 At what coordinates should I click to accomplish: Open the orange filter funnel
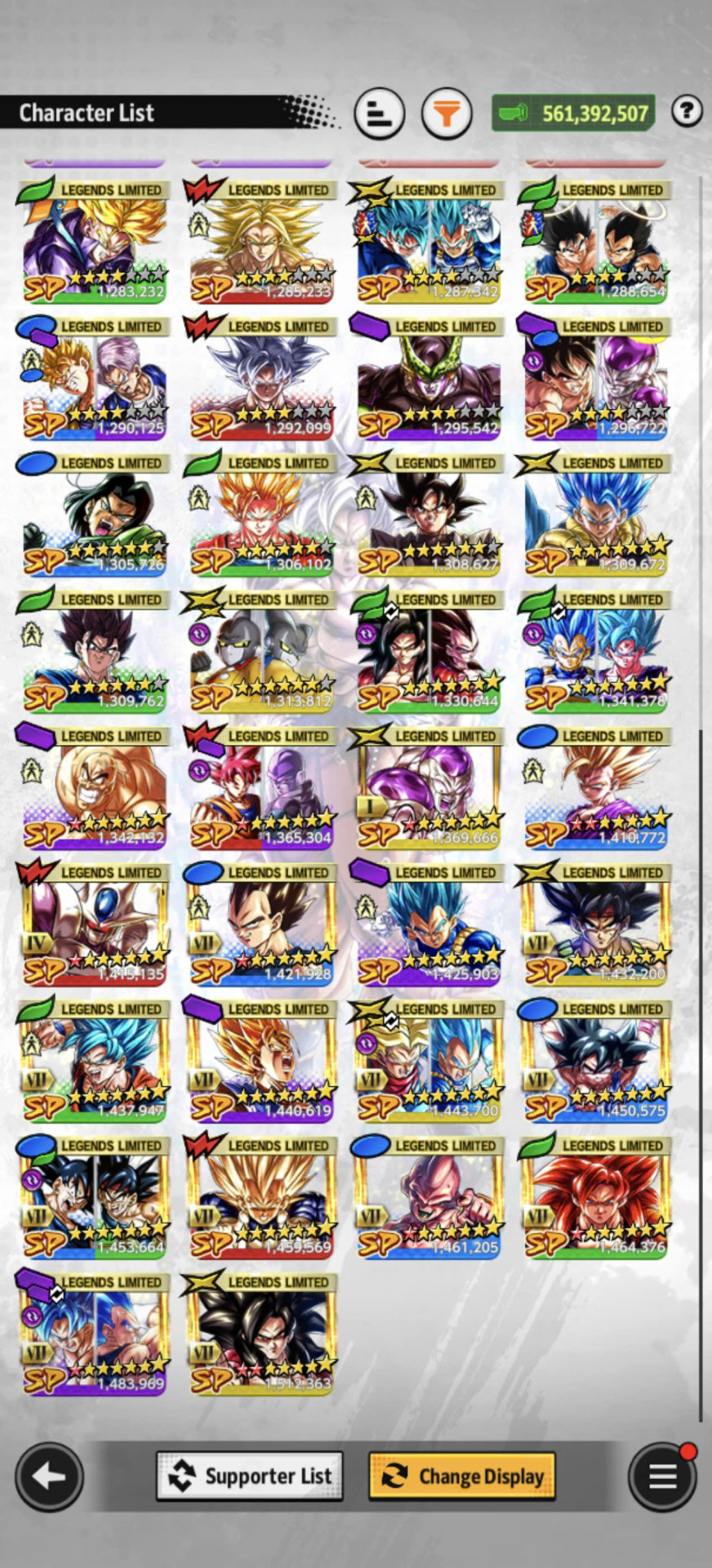tap(447, 114)
